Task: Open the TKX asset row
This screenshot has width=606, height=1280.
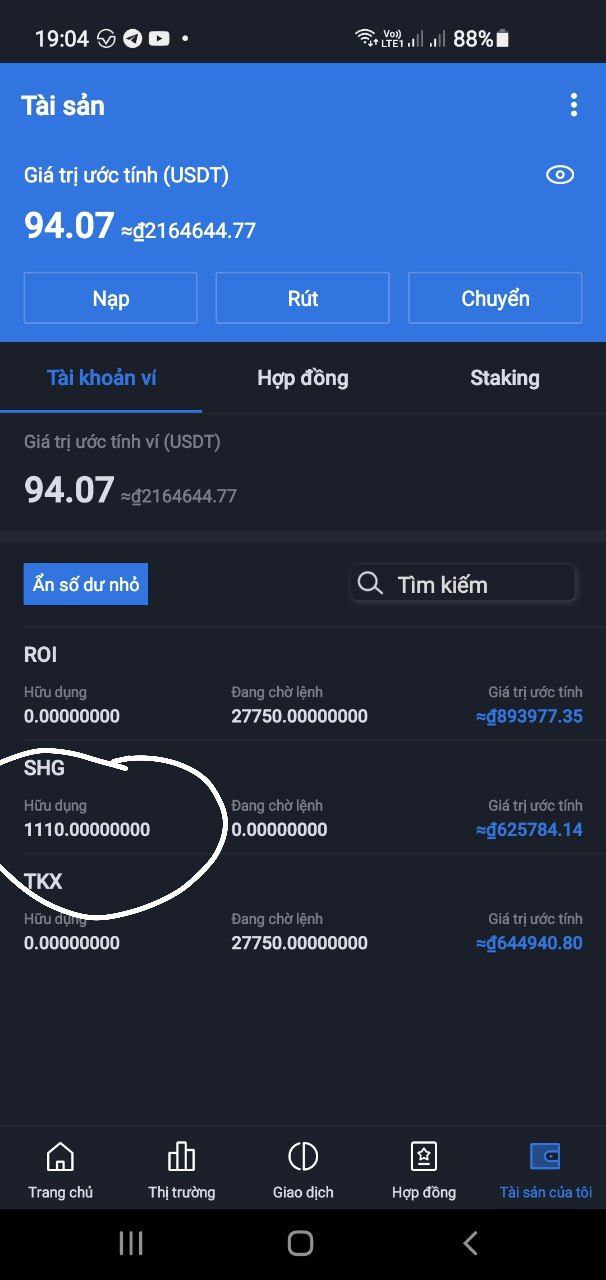Action: pyautogui.click(x=302, y=912)
